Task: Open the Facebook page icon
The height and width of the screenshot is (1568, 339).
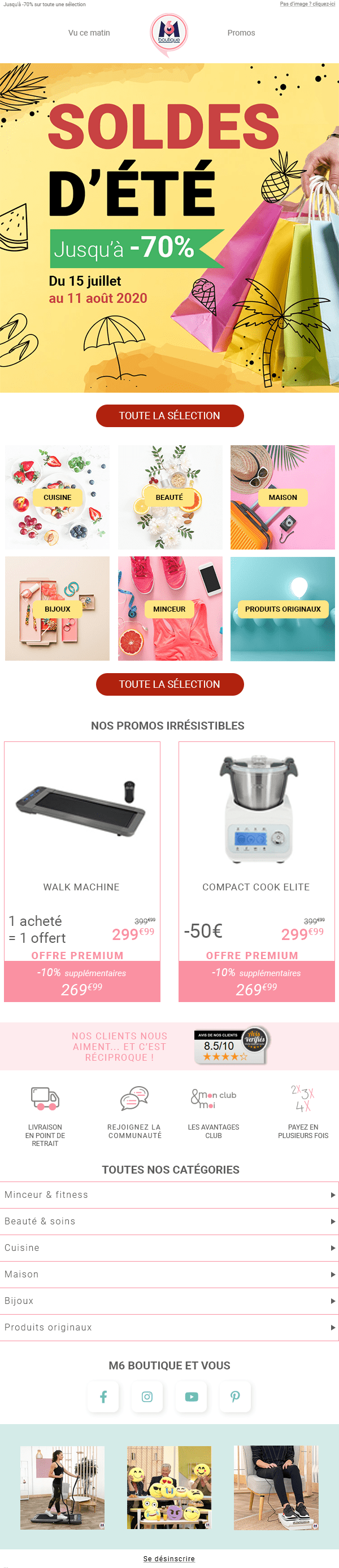Action: [x=103, y=1397]
